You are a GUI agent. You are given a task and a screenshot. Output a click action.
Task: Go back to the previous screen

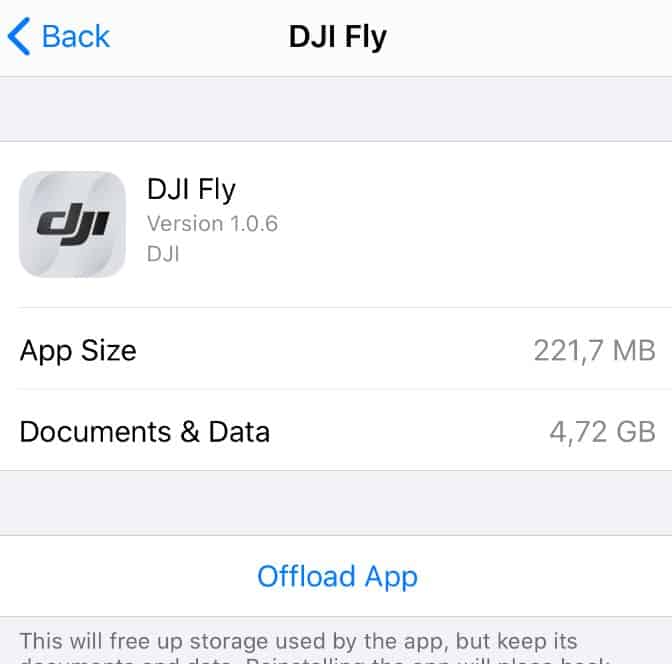[x=58, y=37]
